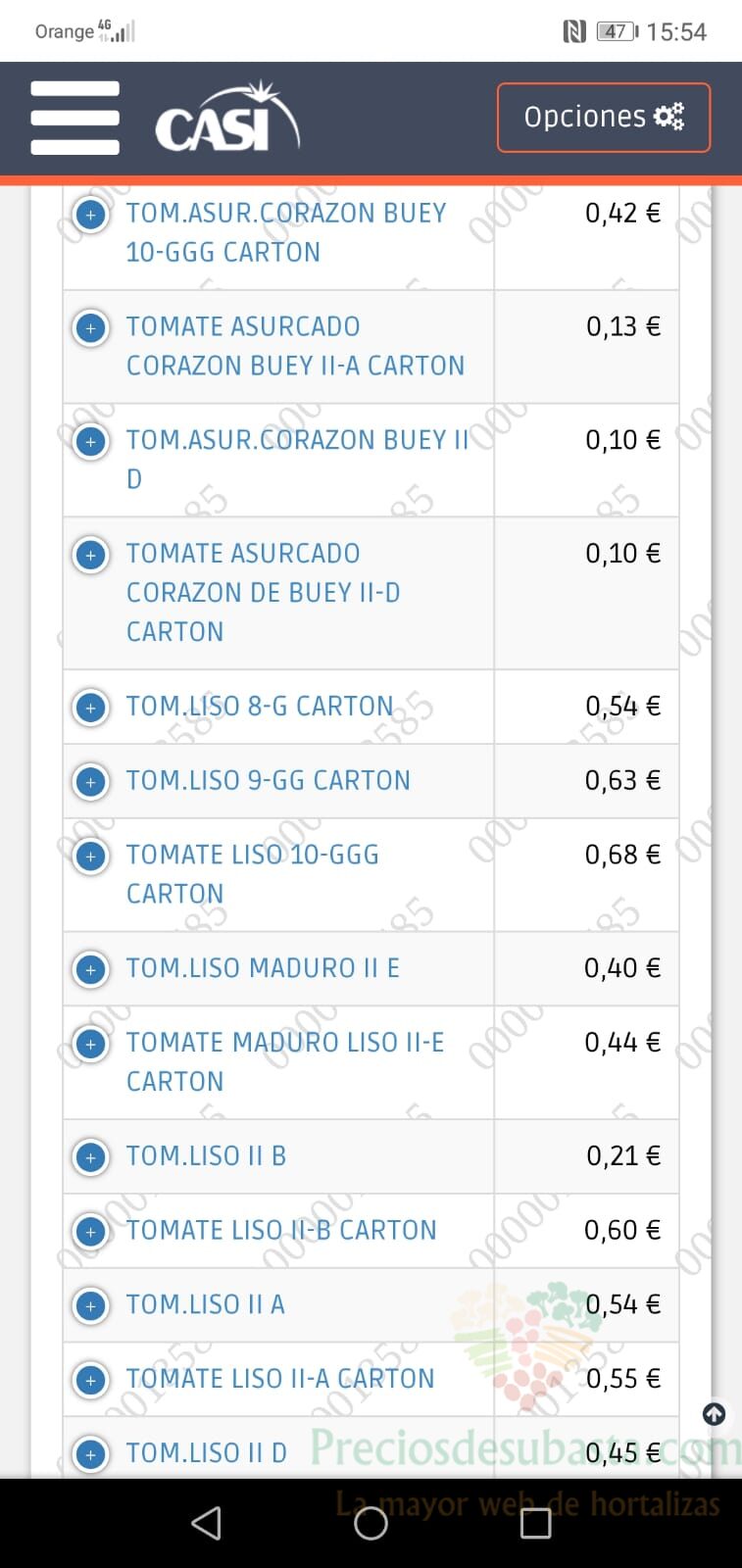
Task: Expand the TOM.LISO II A row
Action: [x=91, y=1306]
